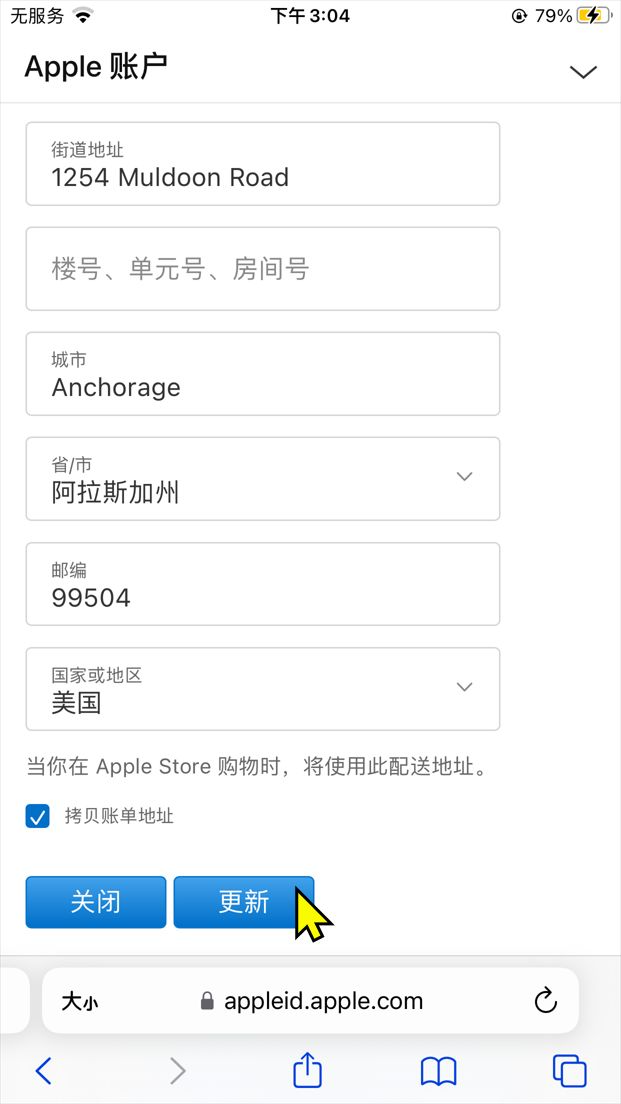Edit the 街道地址 street address field
The image size is (621, 1104).
pyautogui.click(x=262, y=164)
